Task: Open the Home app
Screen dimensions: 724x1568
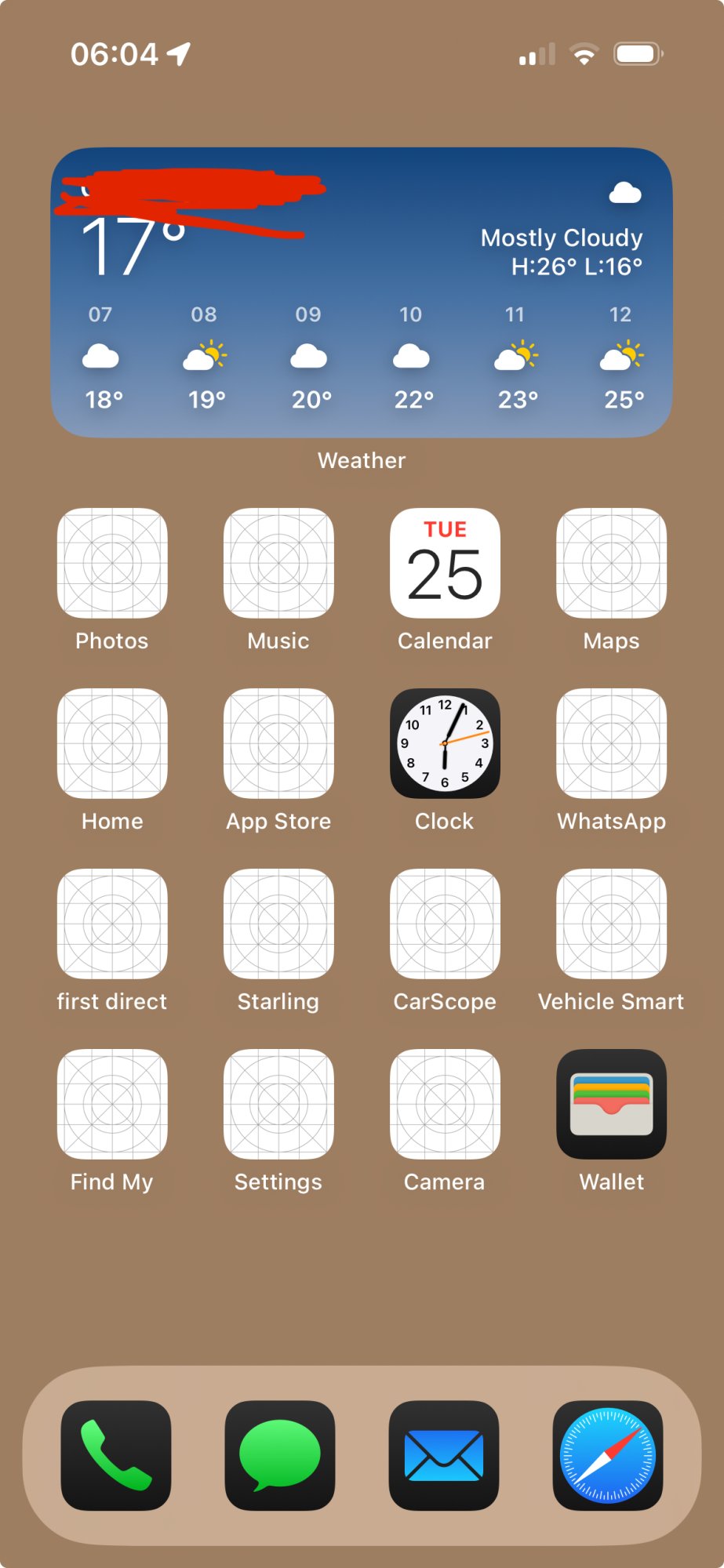Action: (112, 743)
